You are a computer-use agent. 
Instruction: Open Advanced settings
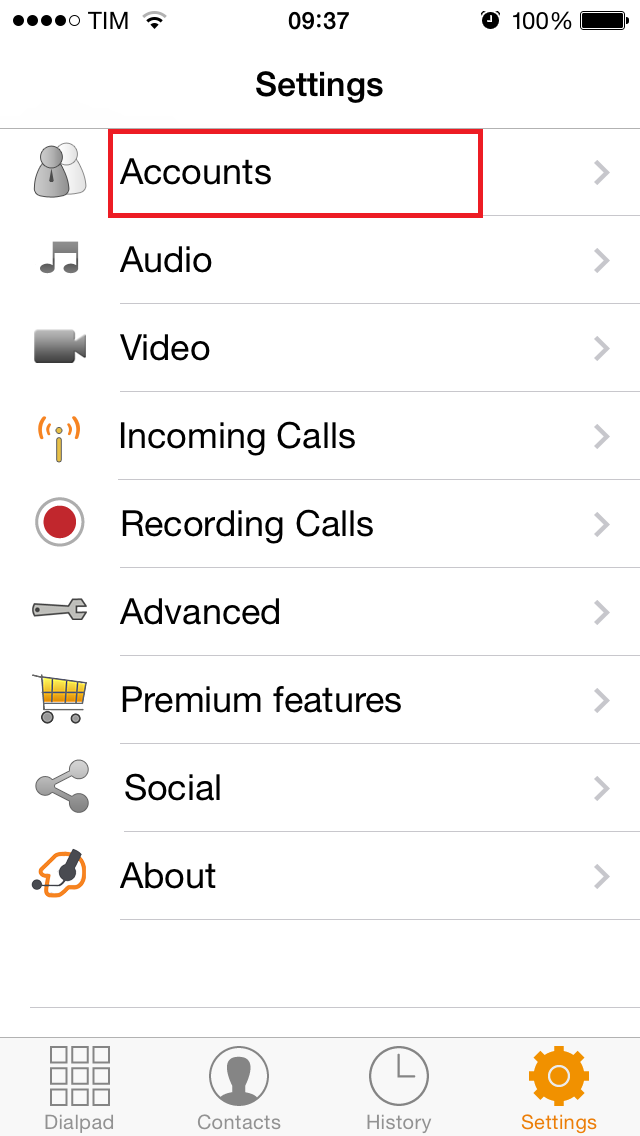point(320,612)
